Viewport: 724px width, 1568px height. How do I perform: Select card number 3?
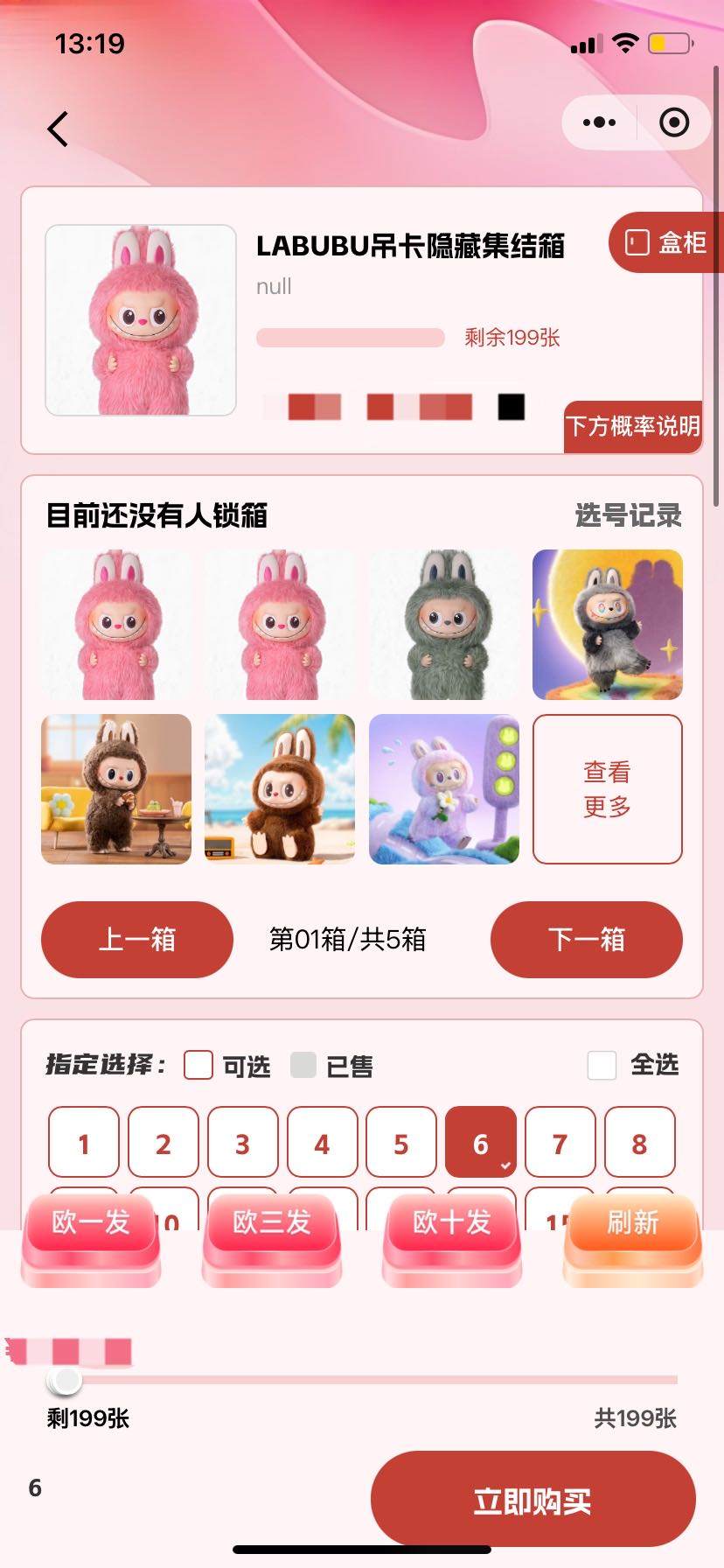(242, 1143)
